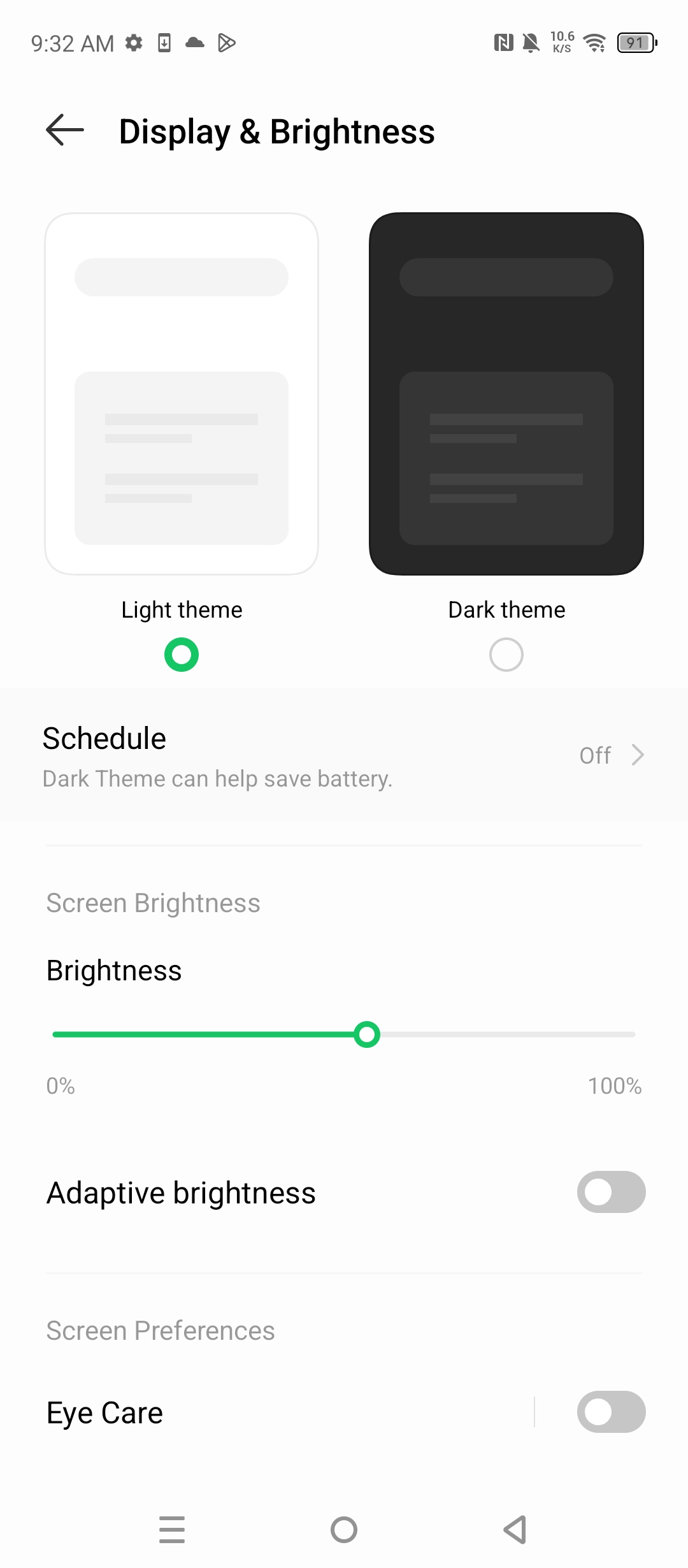Image resolution: width=688 pixels, height=1568 pixels.
Task: Open the dark theme Schedule settings
Action: tap(344, 755)
